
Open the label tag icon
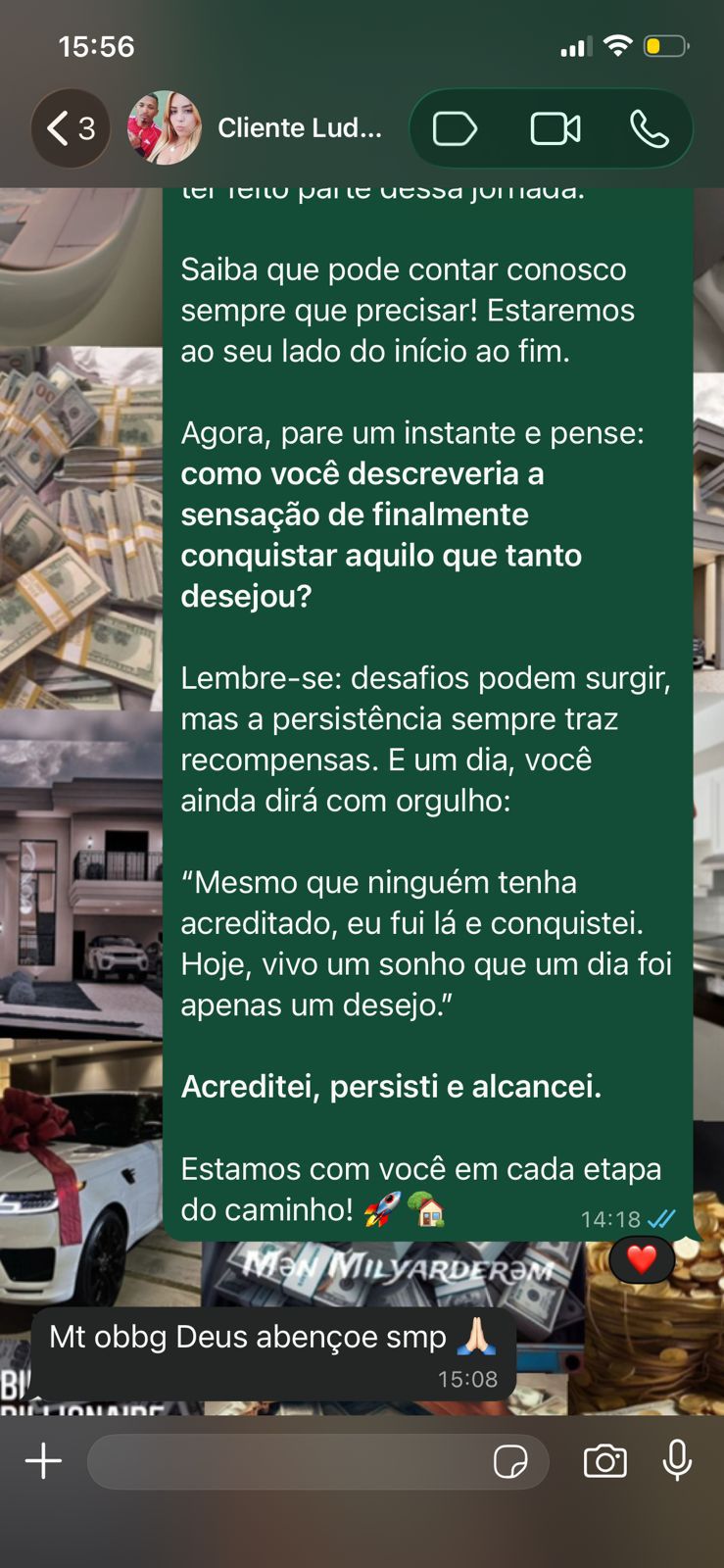click(455, 128)
